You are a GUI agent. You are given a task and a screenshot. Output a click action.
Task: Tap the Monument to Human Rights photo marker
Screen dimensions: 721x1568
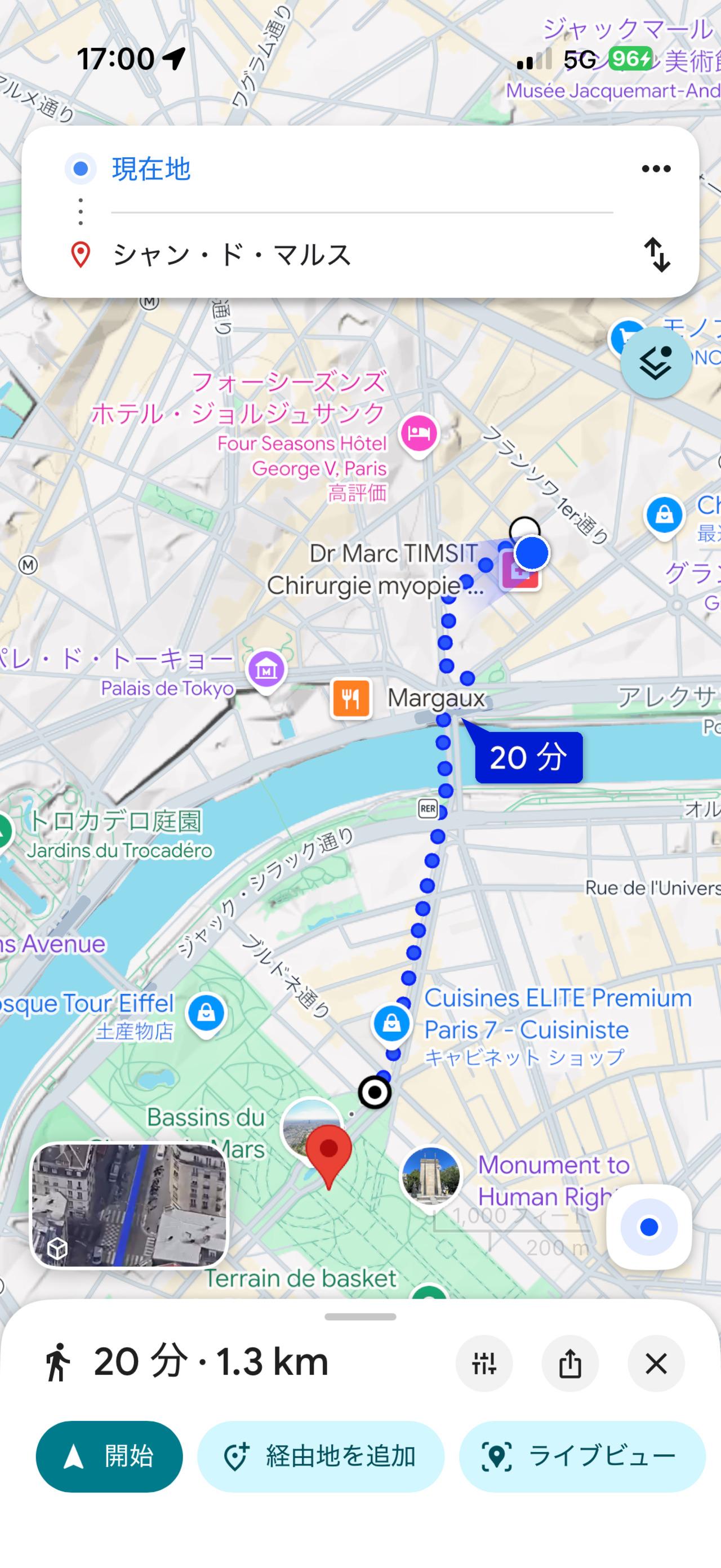pyautogui.click(x=431, y=1177)
